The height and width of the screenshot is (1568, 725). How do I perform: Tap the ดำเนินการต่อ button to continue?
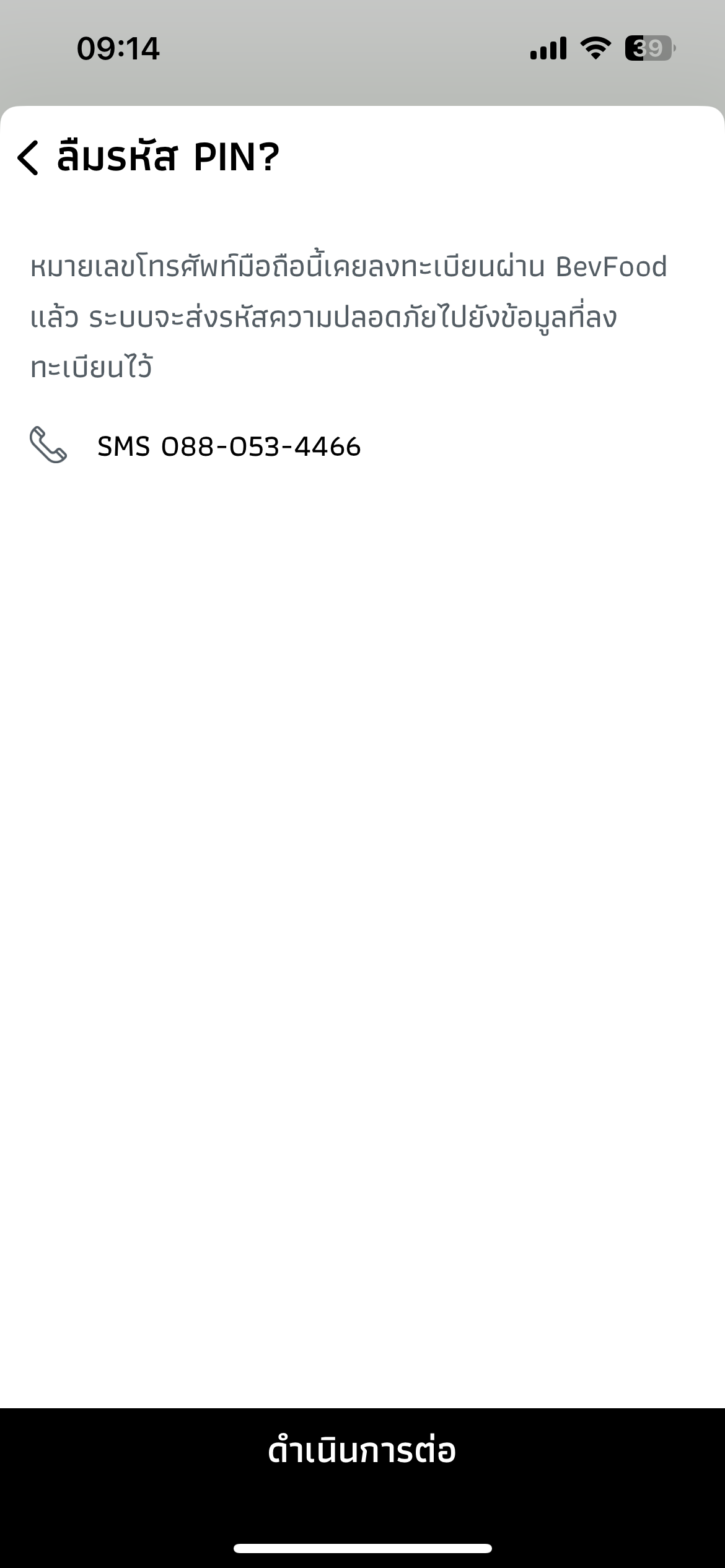[362, 1451]
